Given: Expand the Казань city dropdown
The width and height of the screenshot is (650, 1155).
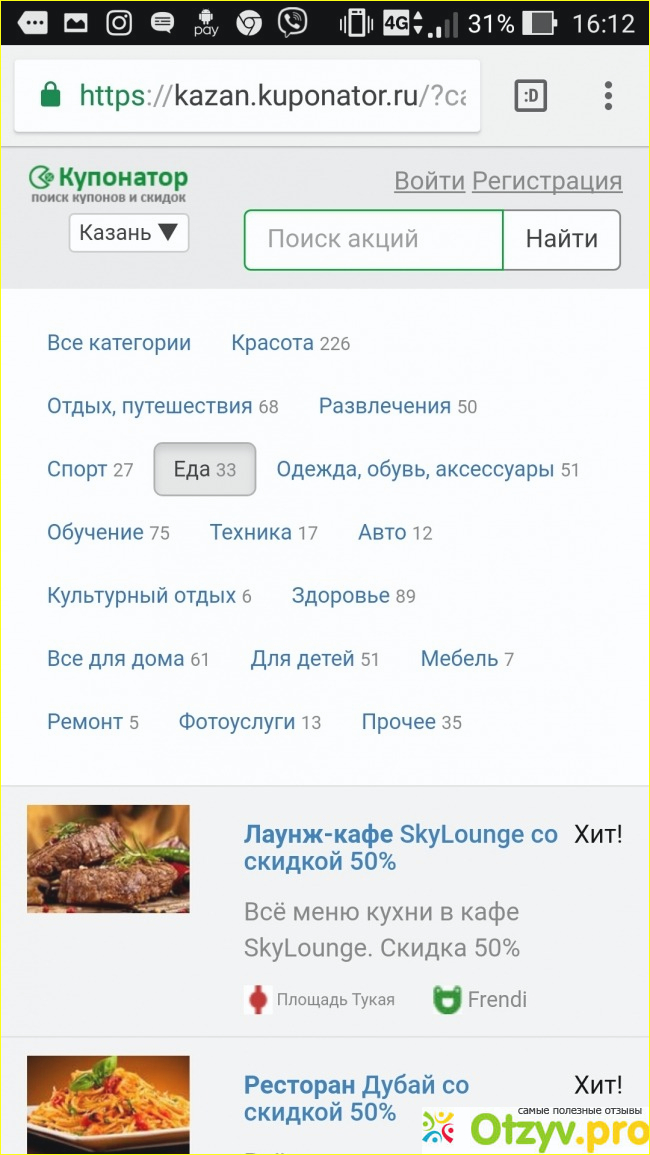Looking at the screenshot, I should point(128,233).
